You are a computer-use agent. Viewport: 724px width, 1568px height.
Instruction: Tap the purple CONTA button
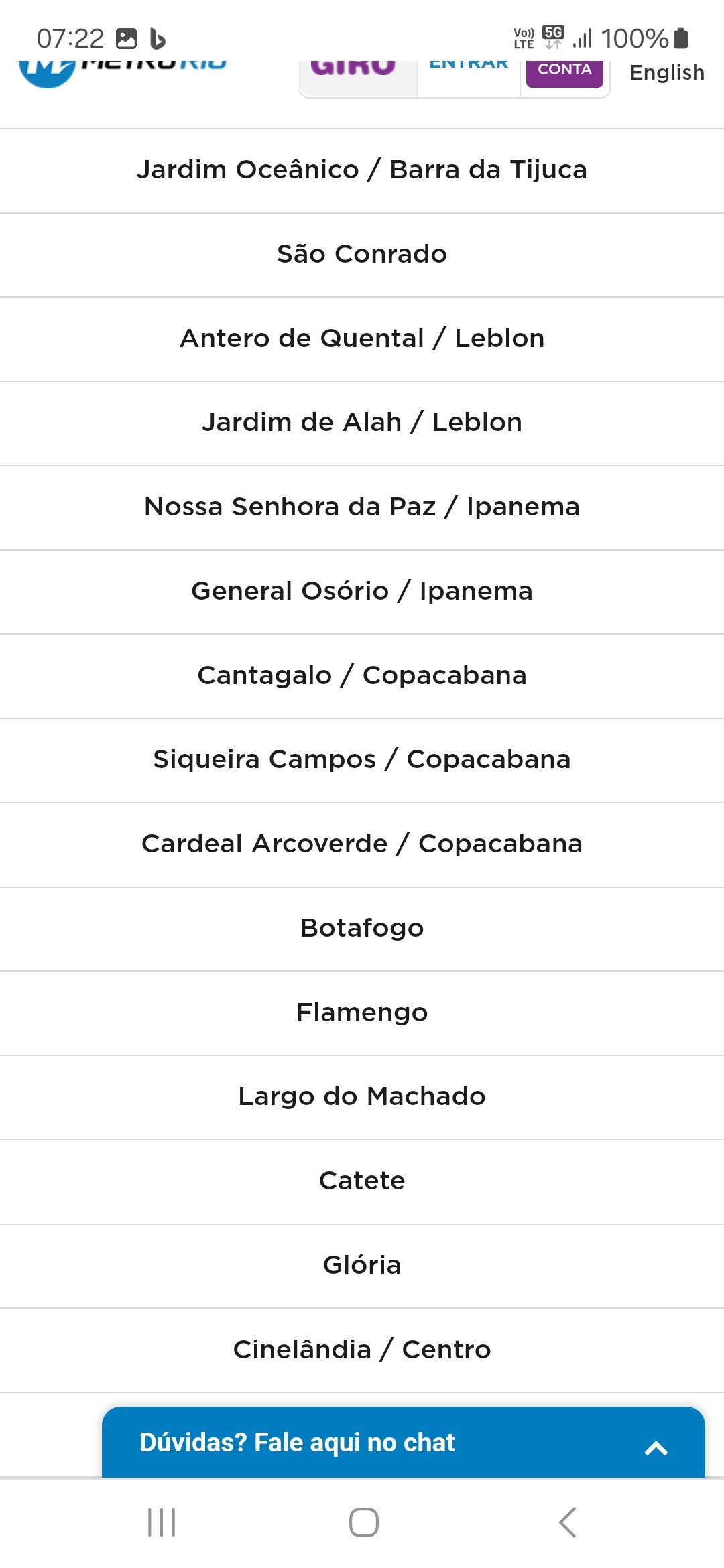click(x=564, y=71)
